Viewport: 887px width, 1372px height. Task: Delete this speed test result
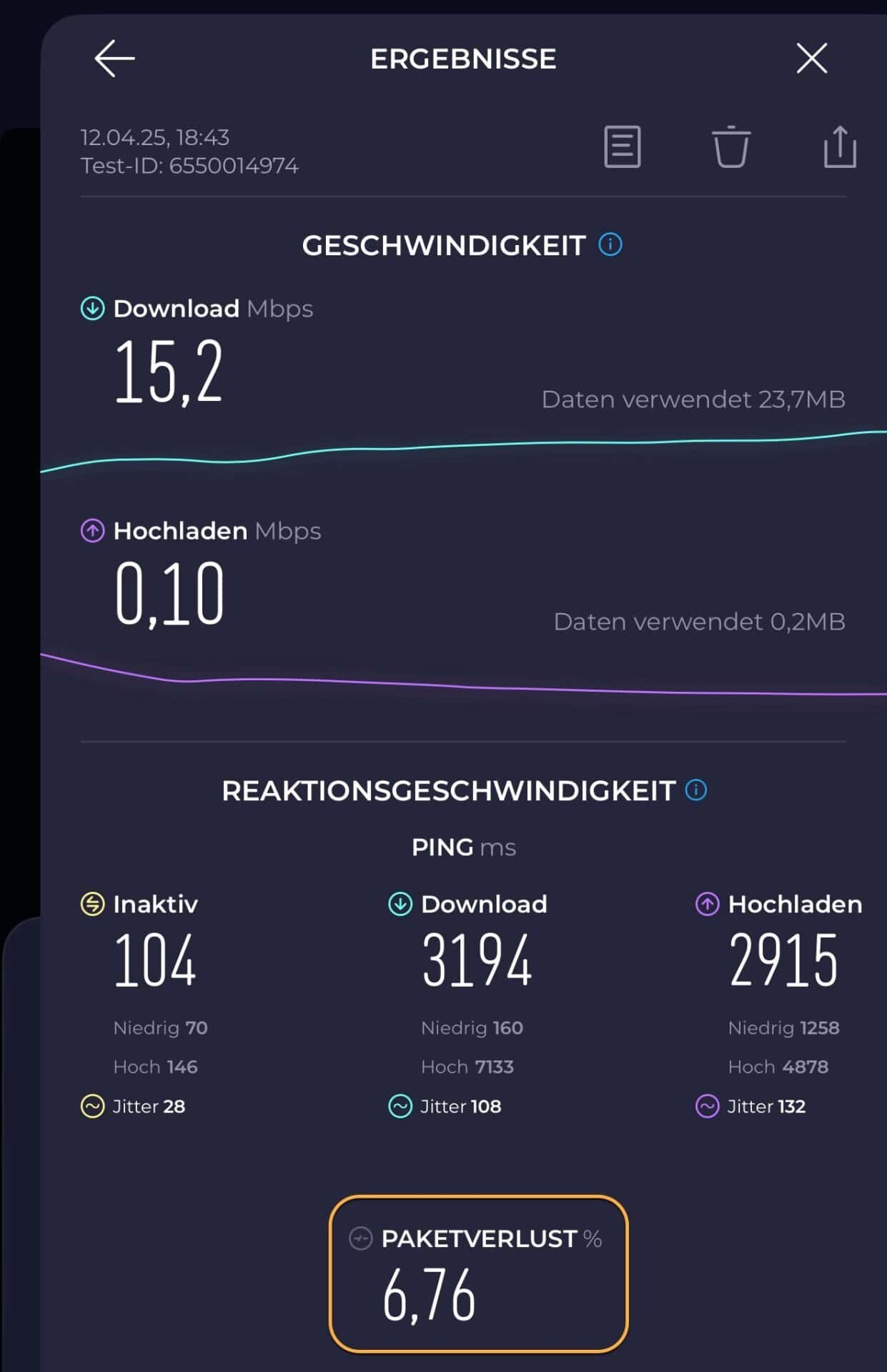(730, 147)
